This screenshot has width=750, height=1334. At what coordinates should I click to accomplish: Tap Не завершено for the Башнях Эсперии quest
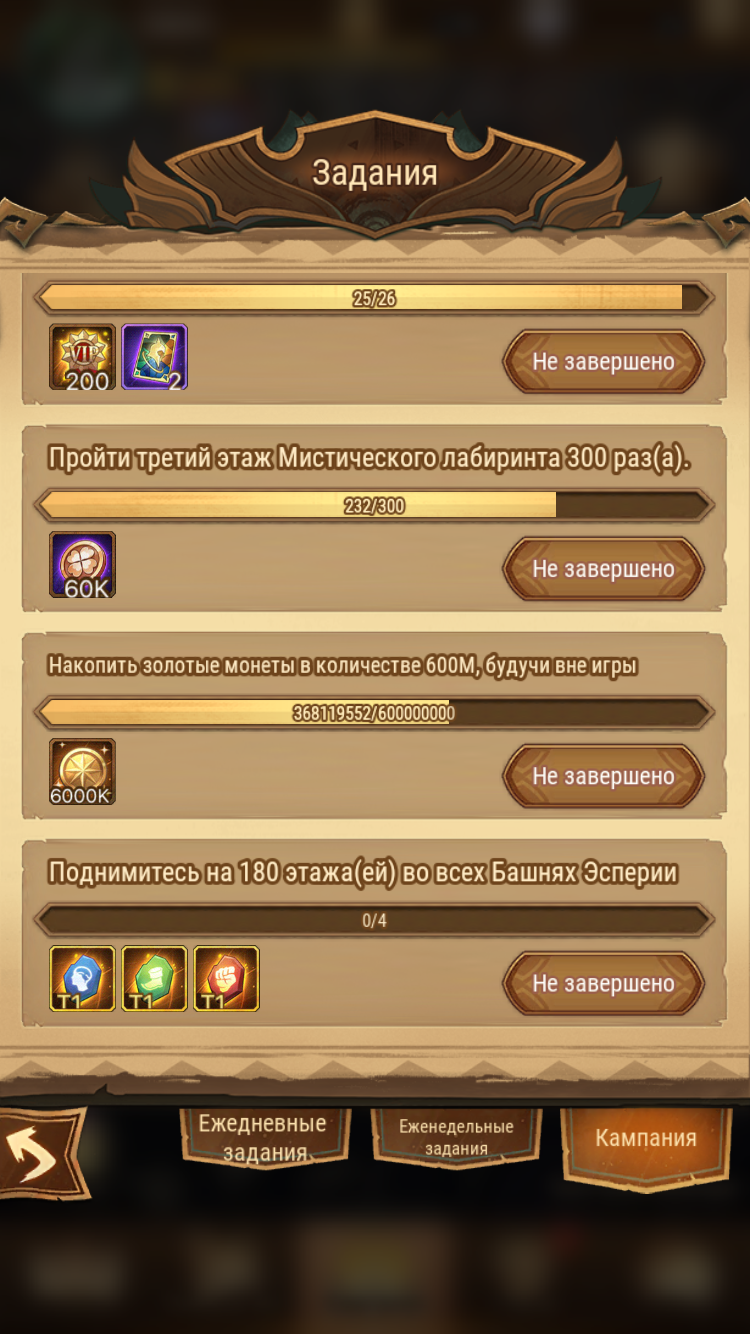point(603,983)
